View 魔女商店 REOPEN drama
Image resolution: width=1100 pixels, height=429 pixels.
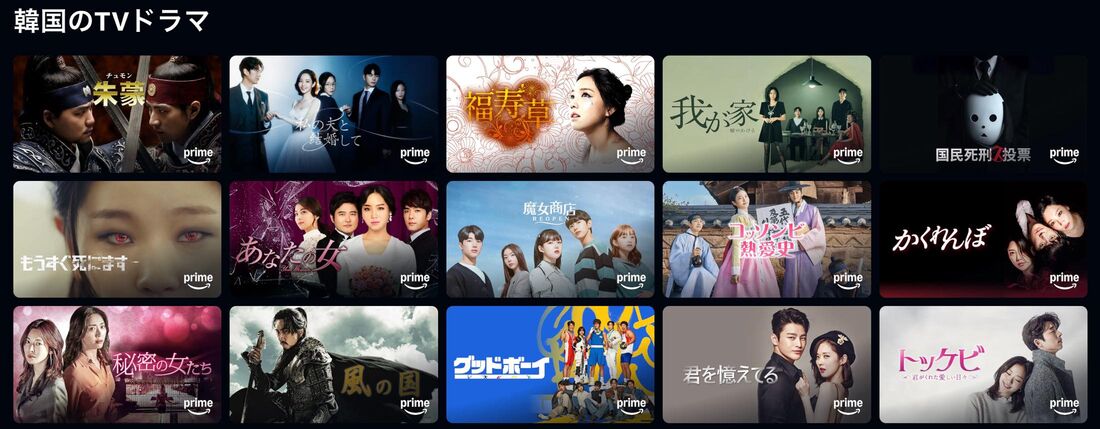pyautogui.click(x=550, y=239)
